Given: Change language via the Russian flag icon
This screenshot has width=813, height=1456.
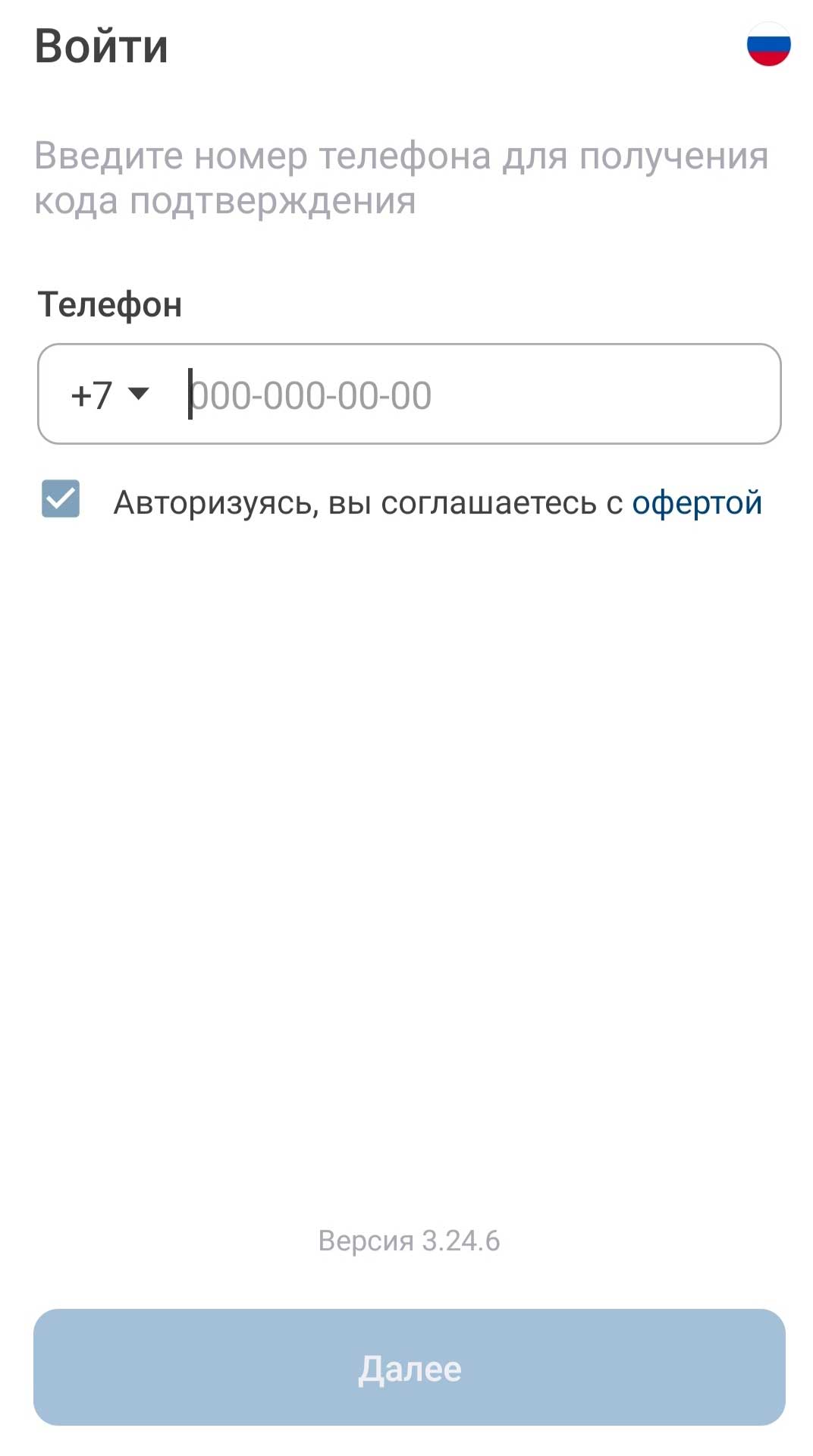Looking at the screenshot, I should click(768, 44).
